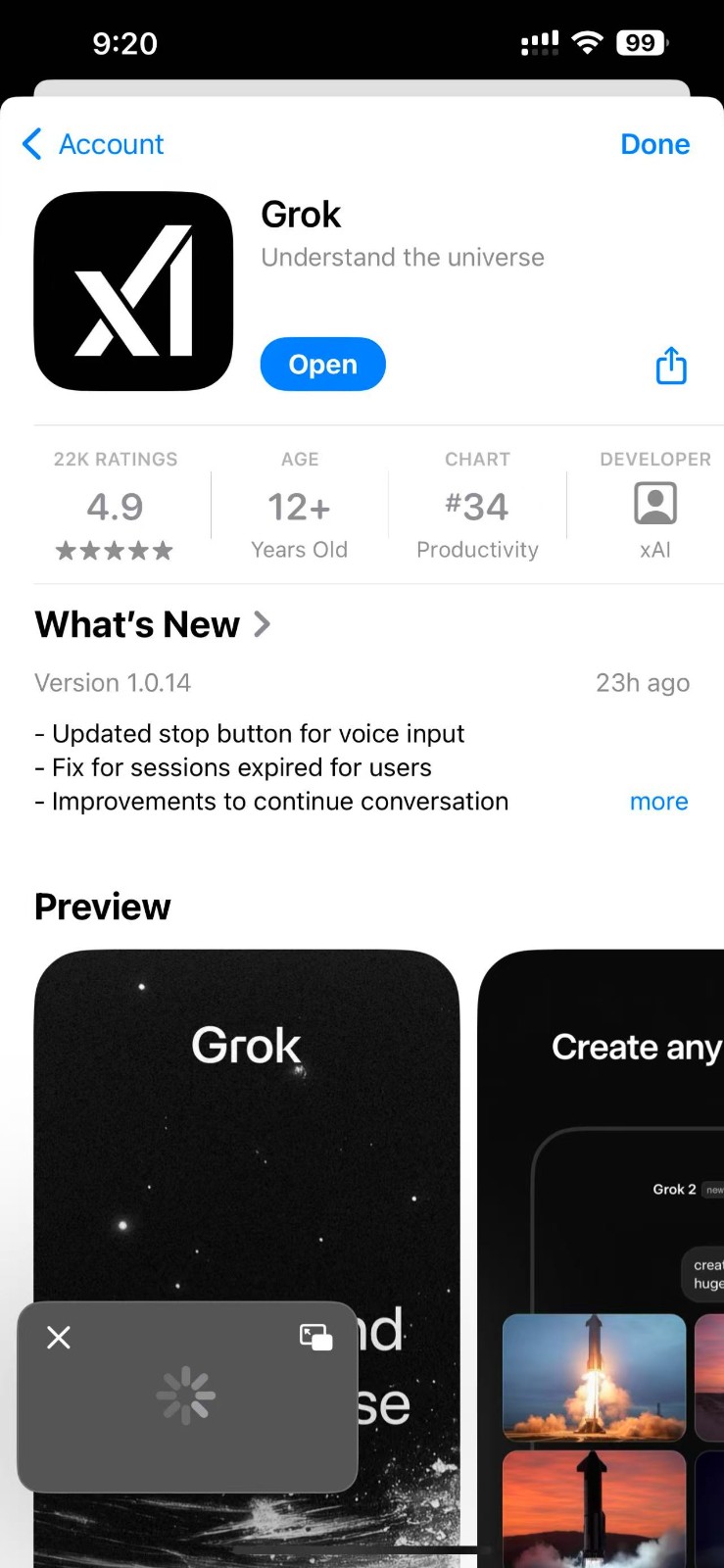Close the picture-in-picture video window
Screen dimensions: 724x1568
coord(59,1338)
